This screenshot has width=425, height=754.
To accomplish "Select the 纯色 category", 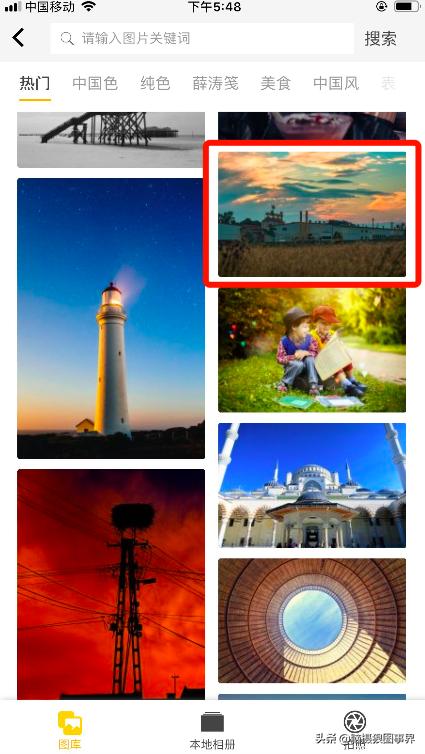I will [155, 83].
